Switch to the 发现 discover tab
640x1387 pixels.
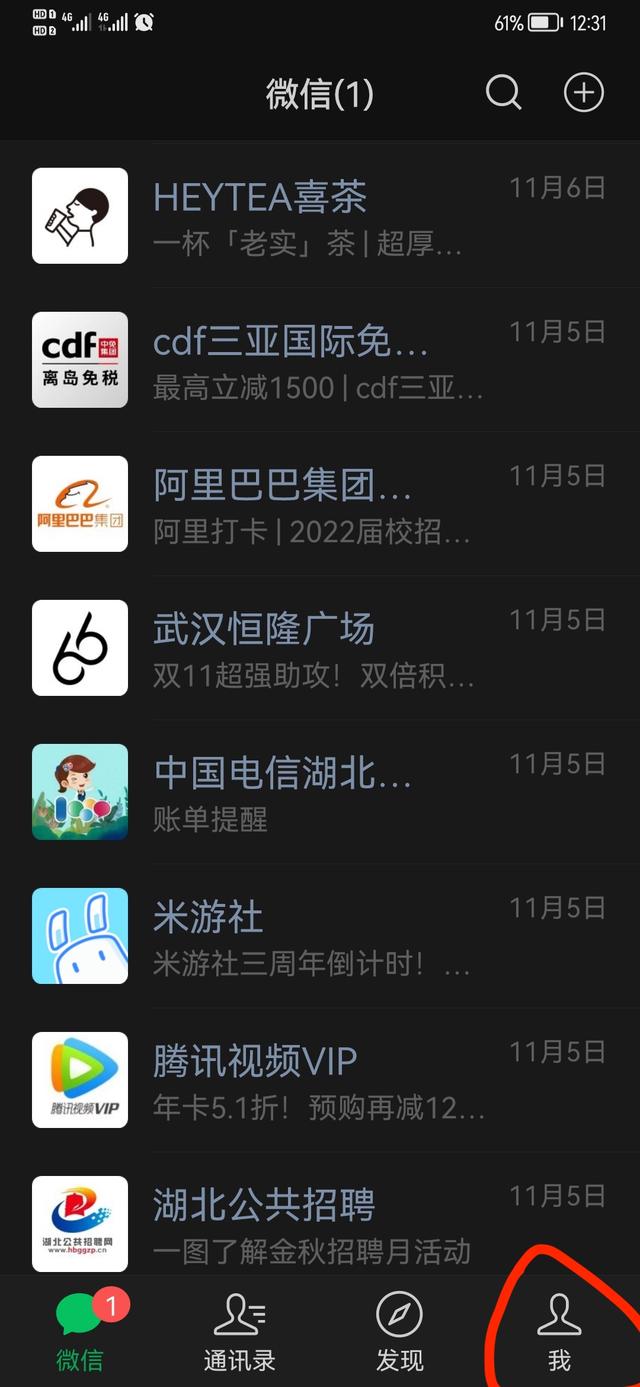(400, 1332)
